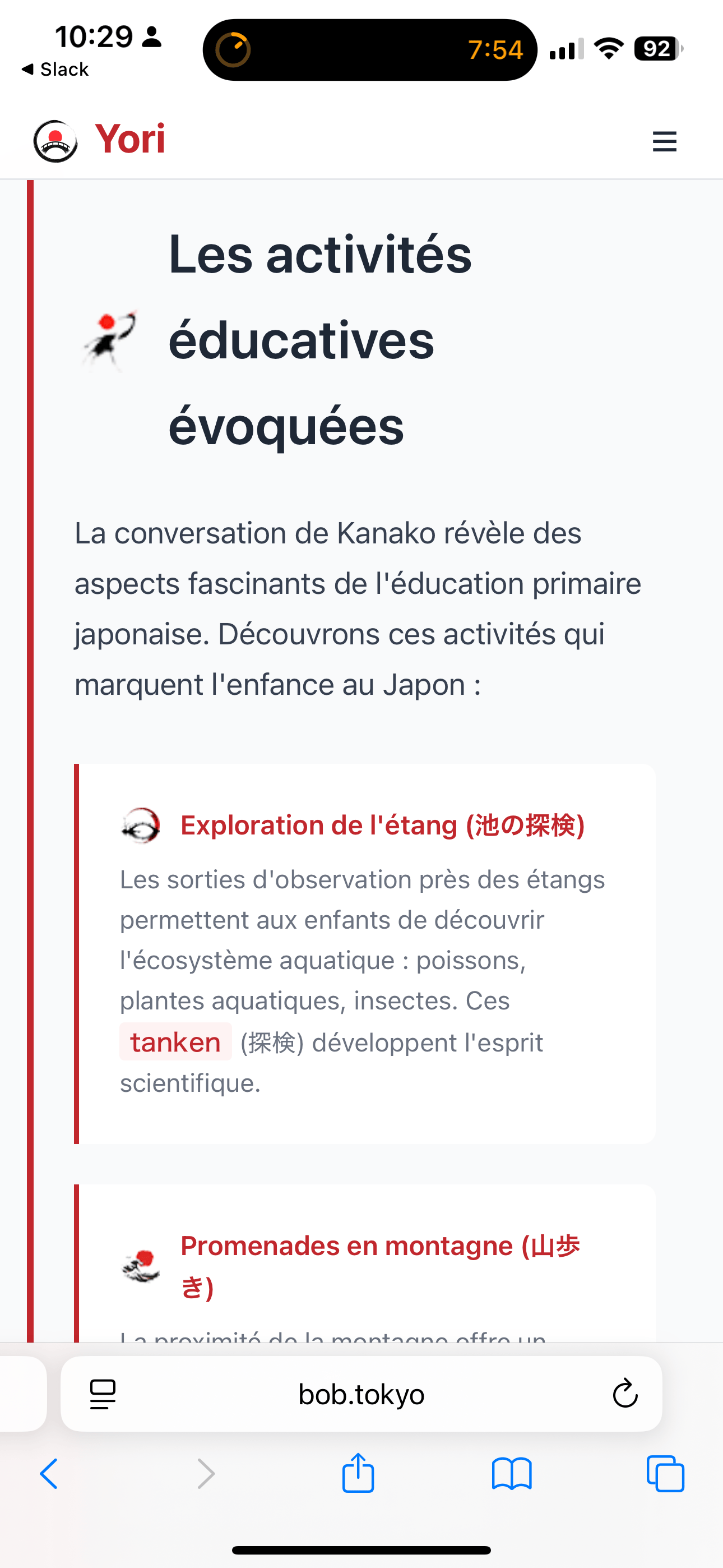723x1568 pixels.
Task: Show all open tabs
Action: click(x=665, y=1474)
